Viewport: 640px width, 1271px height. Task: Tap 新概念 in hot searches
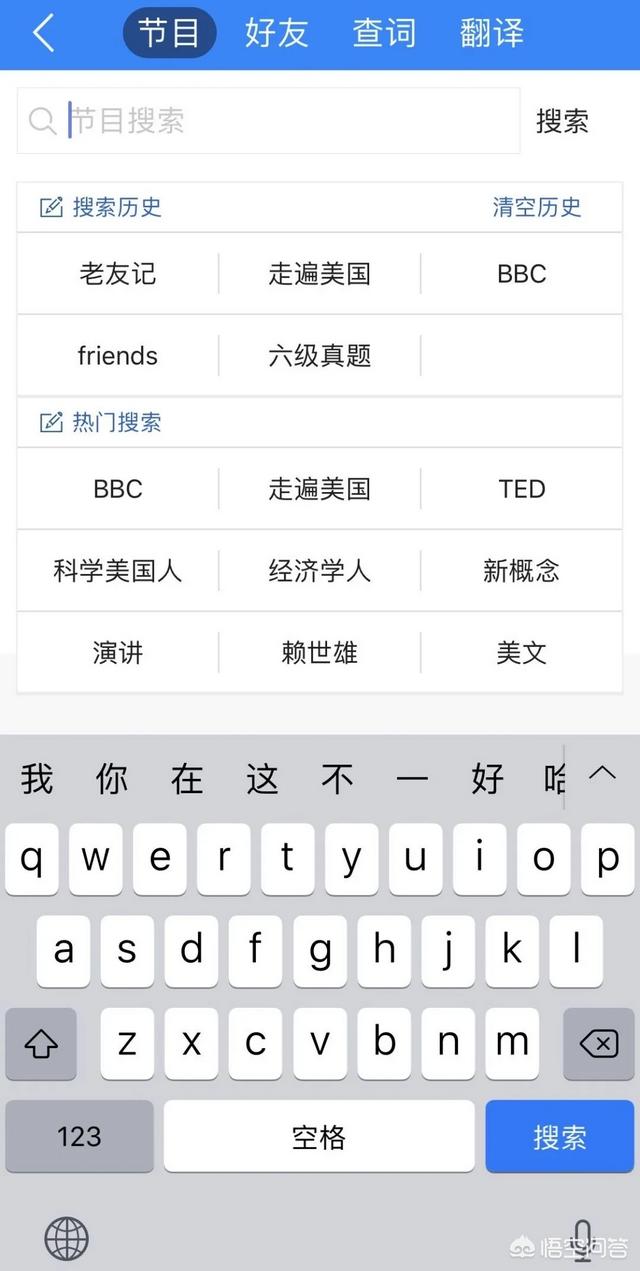coord(522,571)
